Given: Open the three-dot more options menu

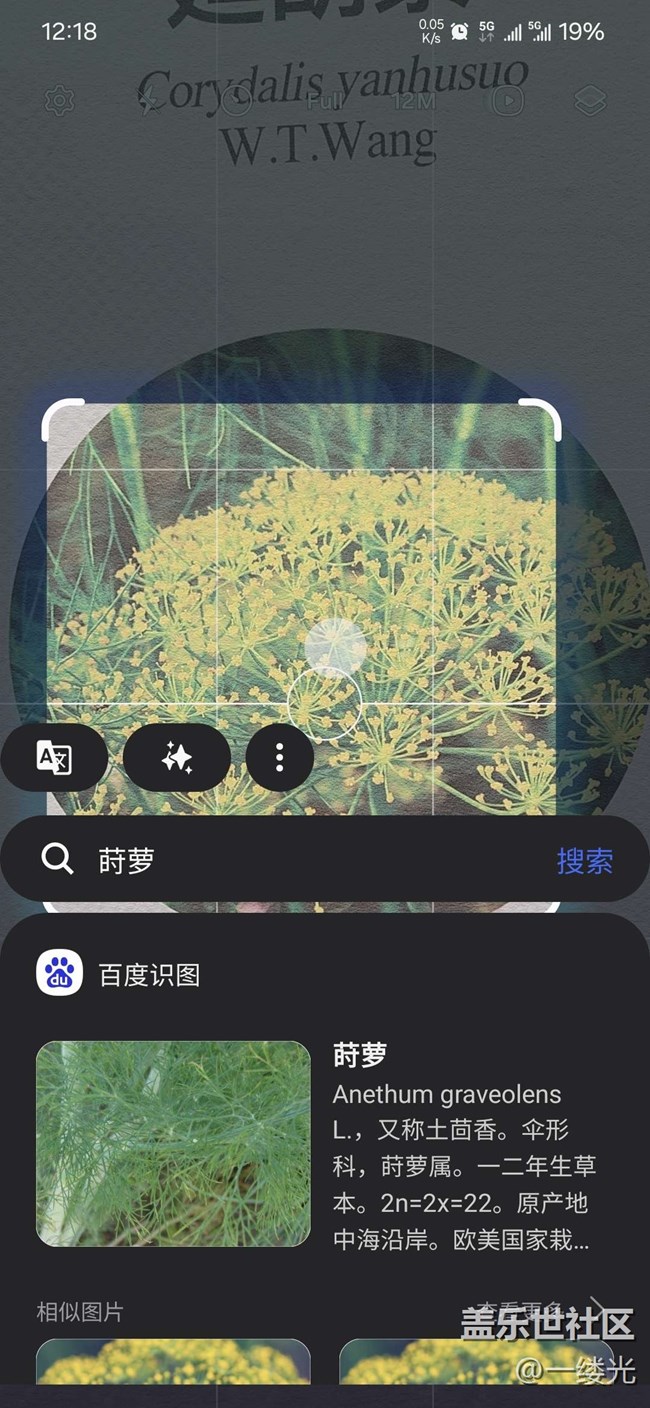Looking at the screenshot, I should point(279,758).
